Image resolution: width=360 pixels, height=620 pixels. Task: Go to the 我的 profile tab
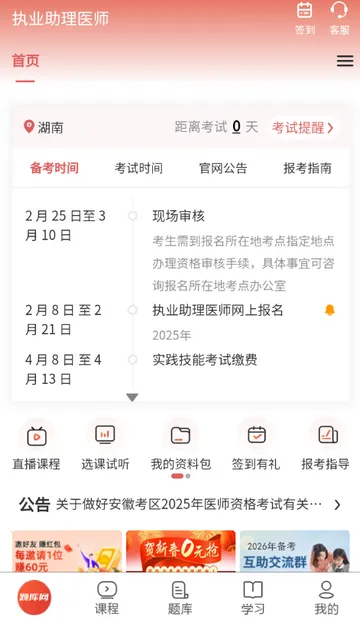[326, 597]
